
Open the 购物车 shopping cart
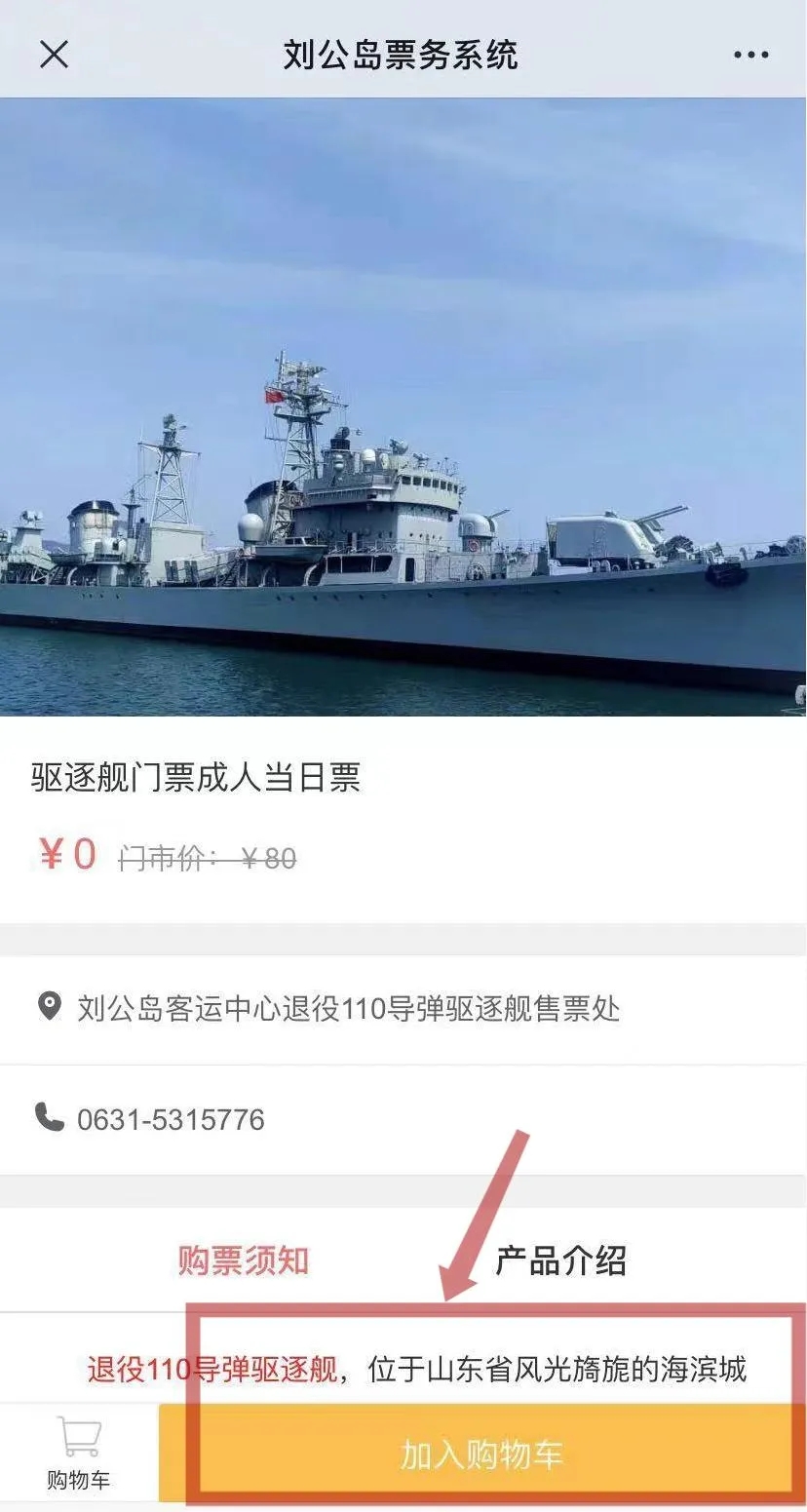78,1454
